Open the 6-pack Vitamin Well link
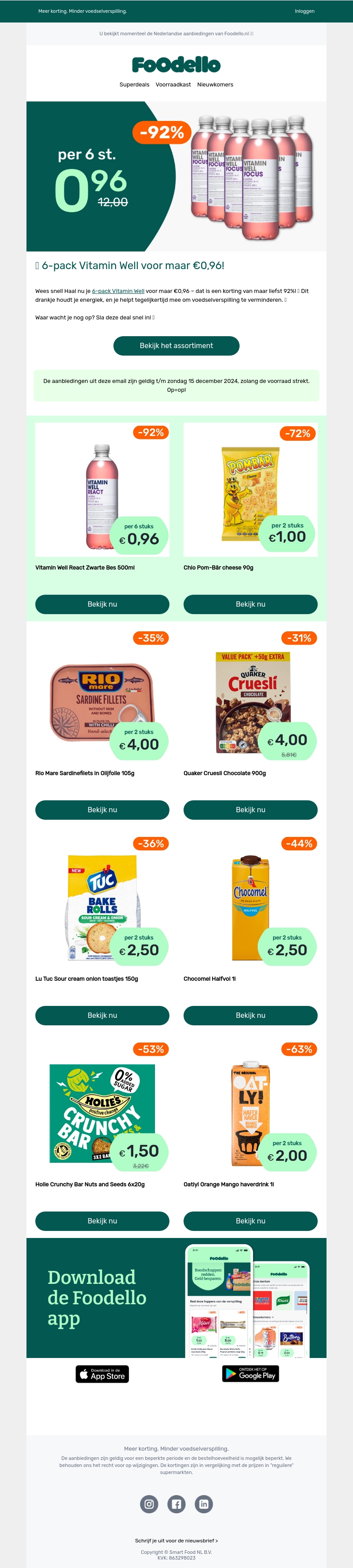 (x=118, y=291)
